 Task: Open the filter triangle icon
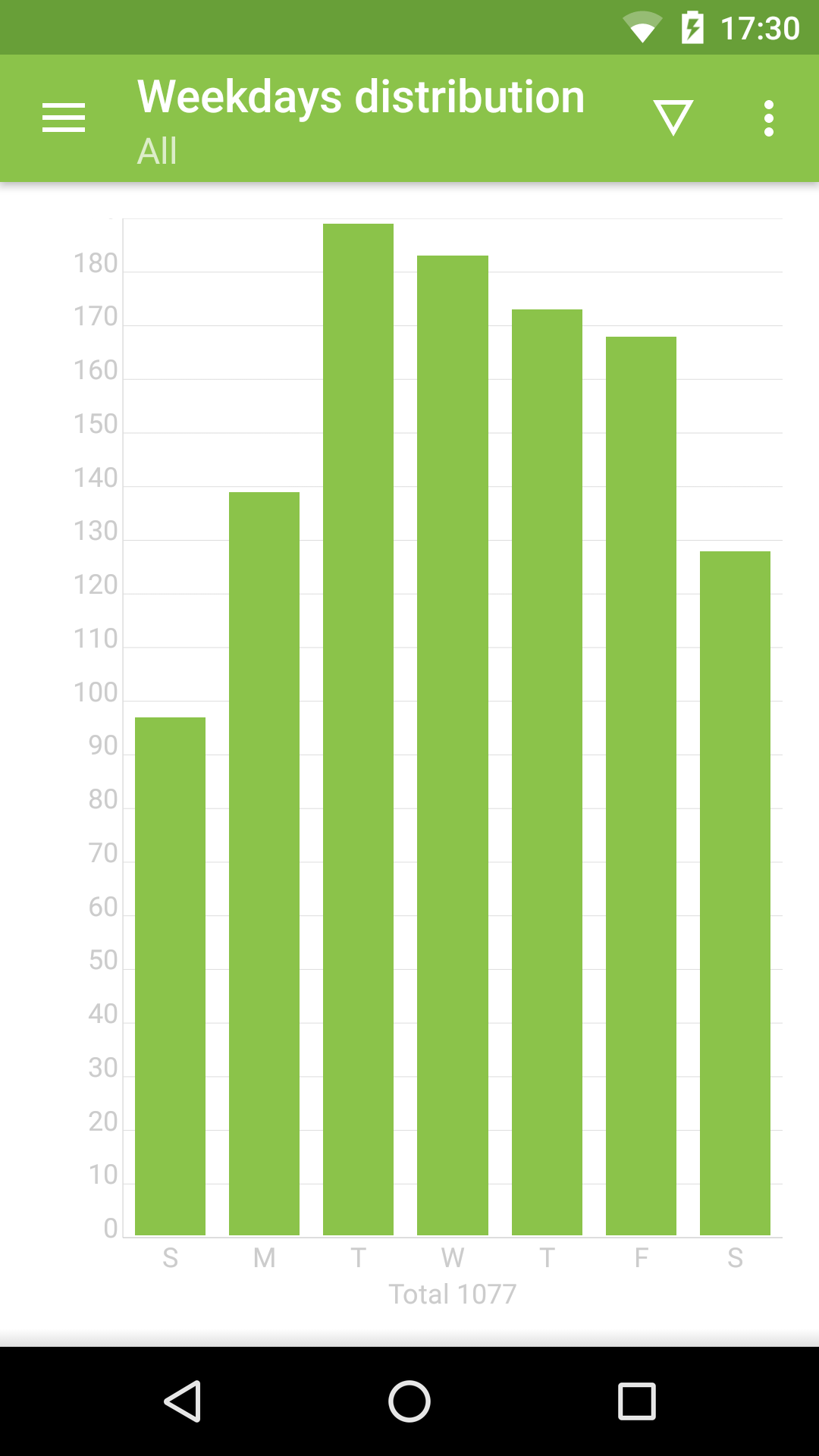tap(673, 118)
